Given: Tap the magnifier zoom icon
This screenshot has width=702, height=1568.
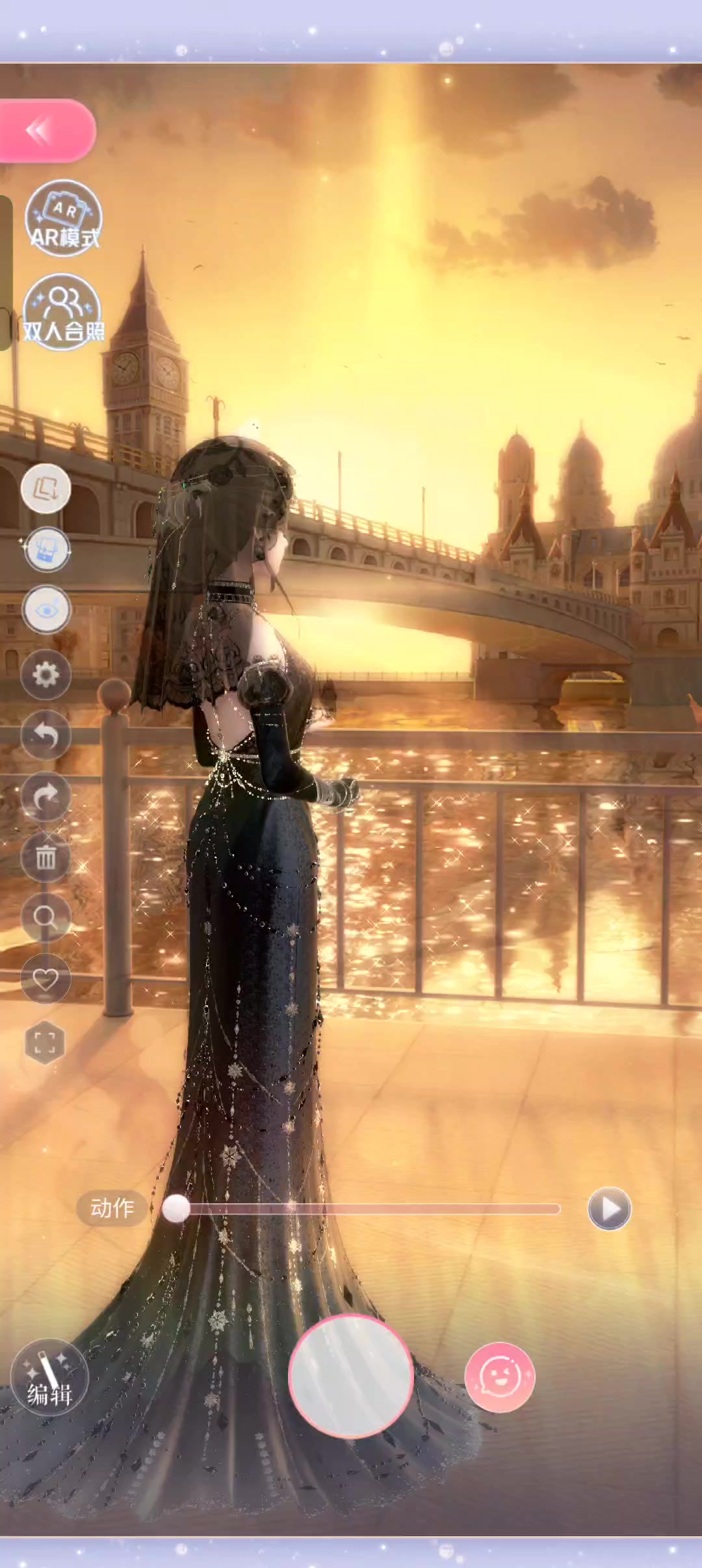Looking at the screenshot, I should [x=45, y=918].
